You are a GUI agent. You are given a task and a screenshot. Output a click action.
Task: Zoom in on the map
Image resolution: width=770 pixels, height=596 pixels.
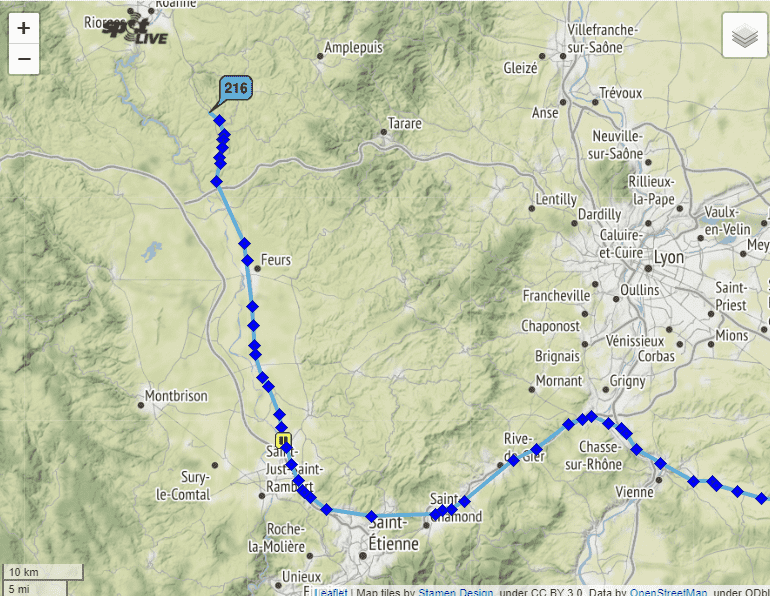(24, 28)
